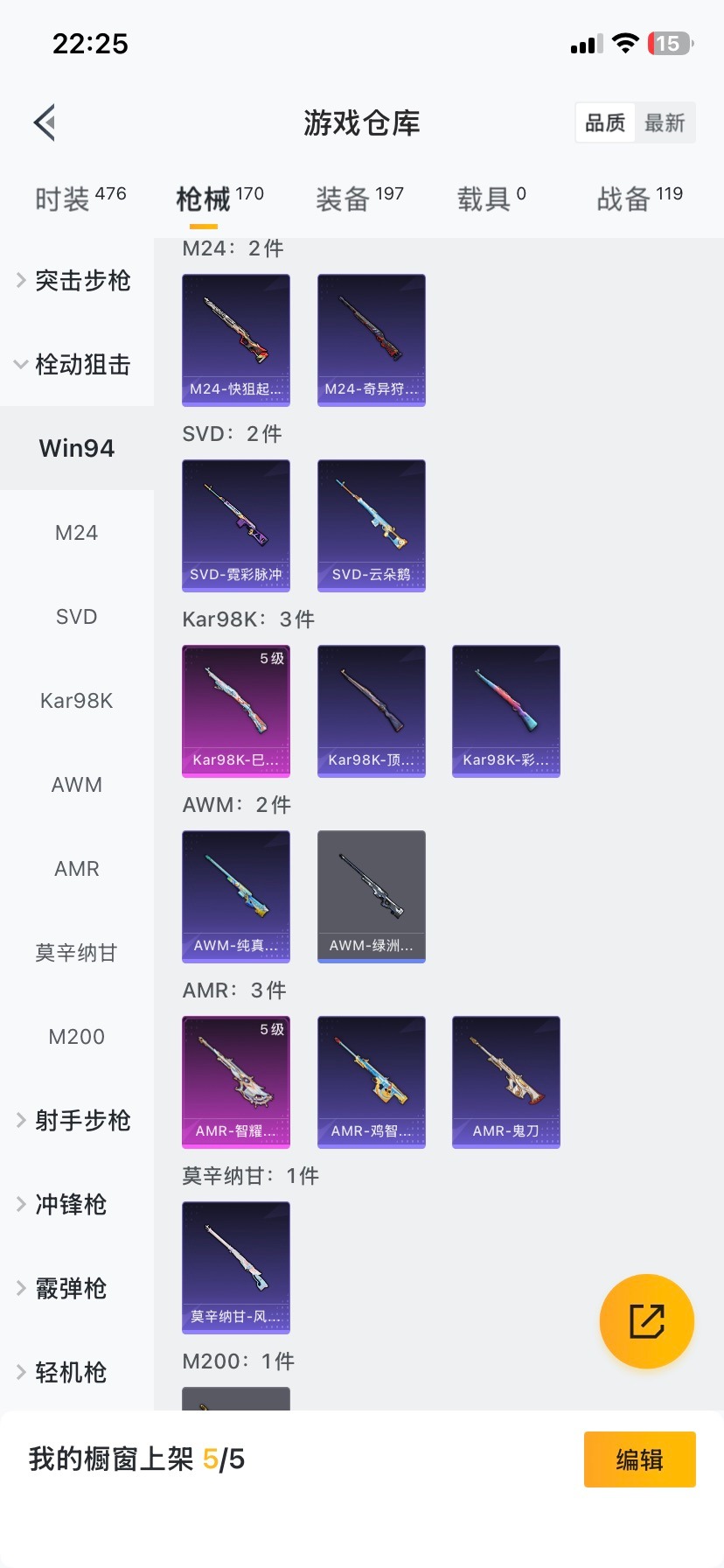Click the back arrow at top left

click(44, 122)
